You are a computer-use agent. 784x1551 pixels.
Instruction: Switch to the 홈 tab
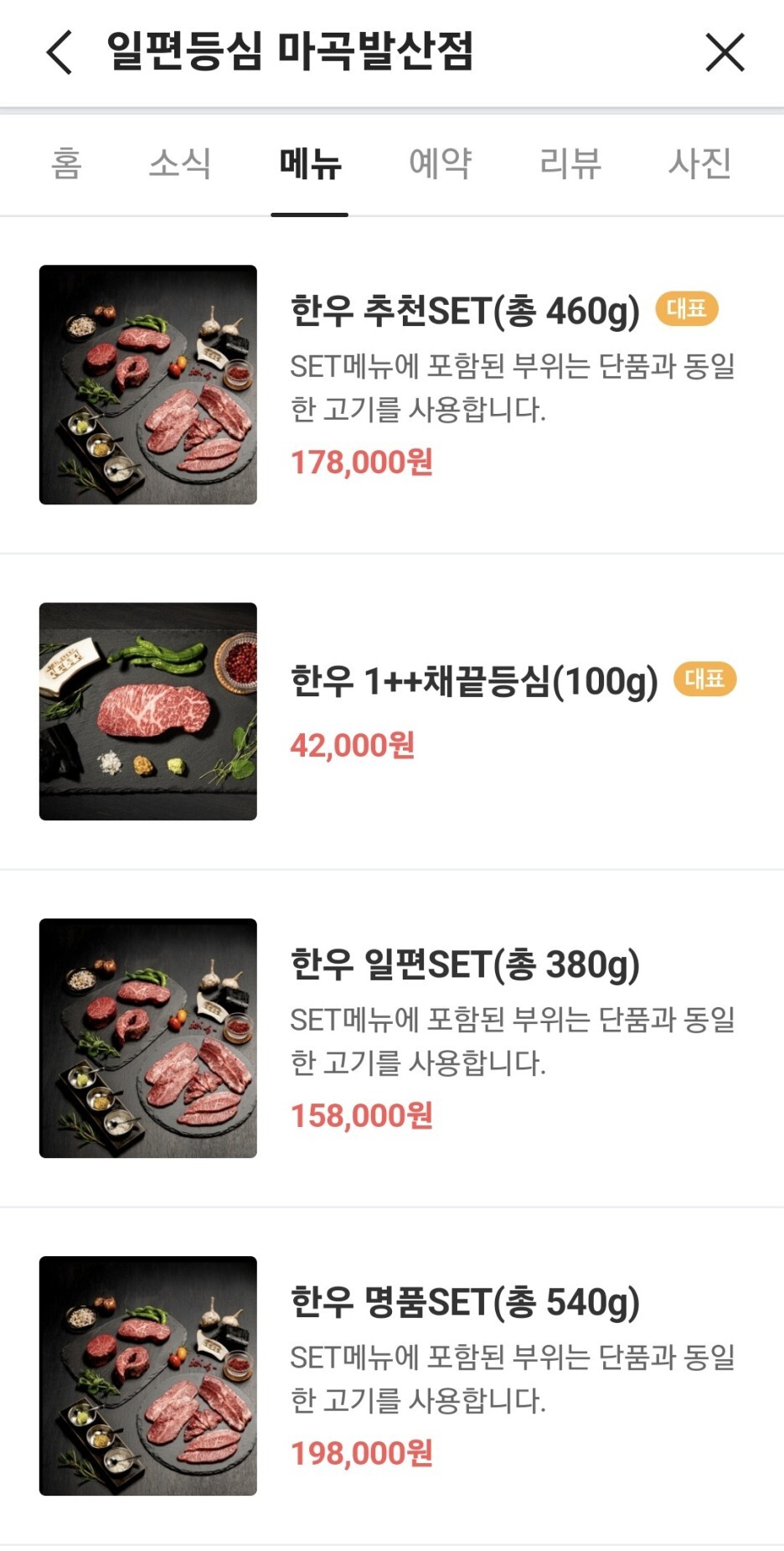point(66,163)
